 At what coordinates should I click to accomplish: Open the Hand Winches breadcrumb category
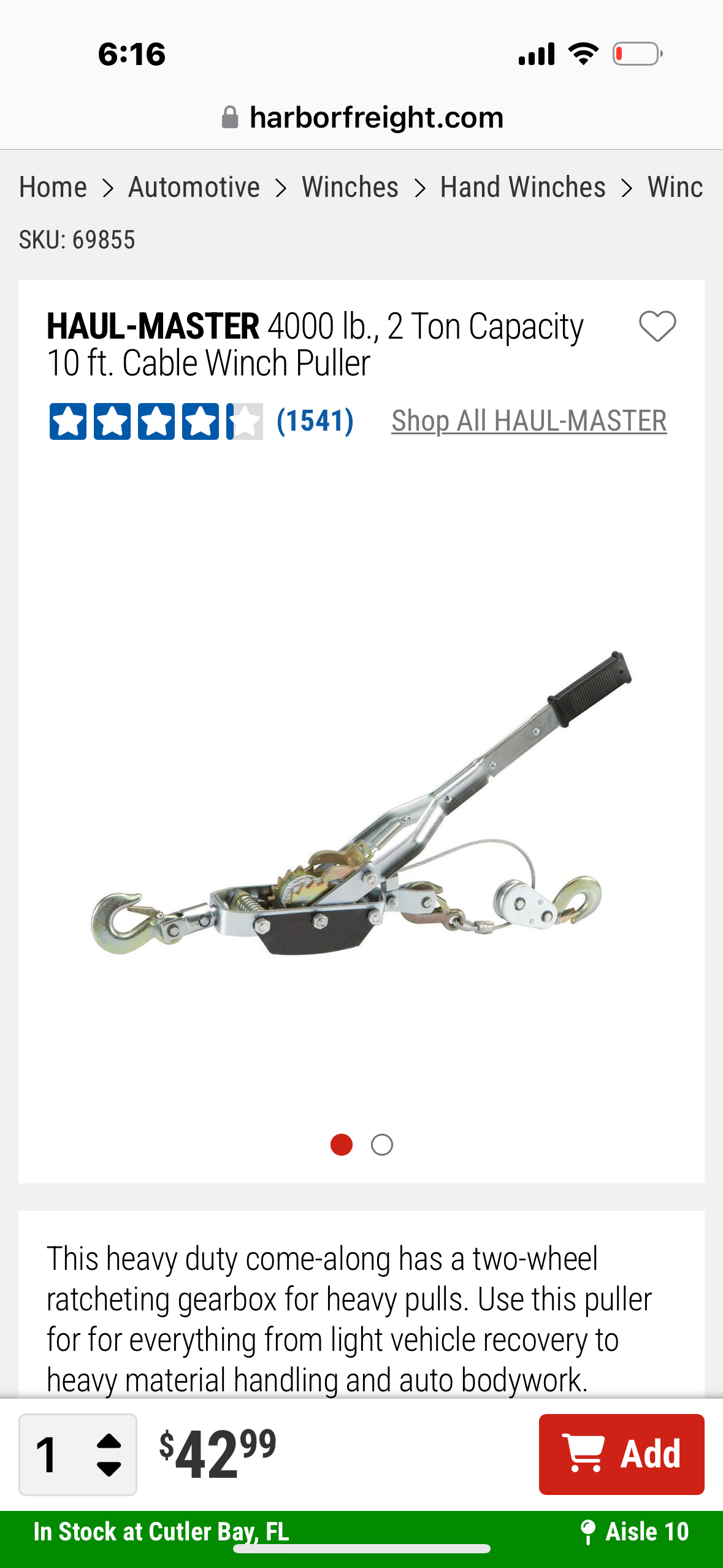pos(522,187)
